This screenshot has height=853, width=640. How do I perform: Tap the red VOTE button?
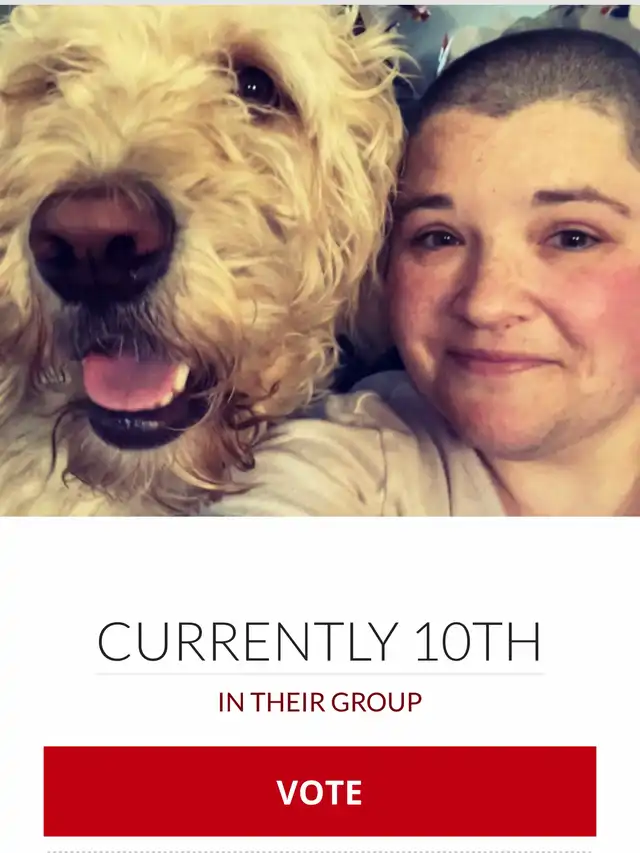[320, 791]
